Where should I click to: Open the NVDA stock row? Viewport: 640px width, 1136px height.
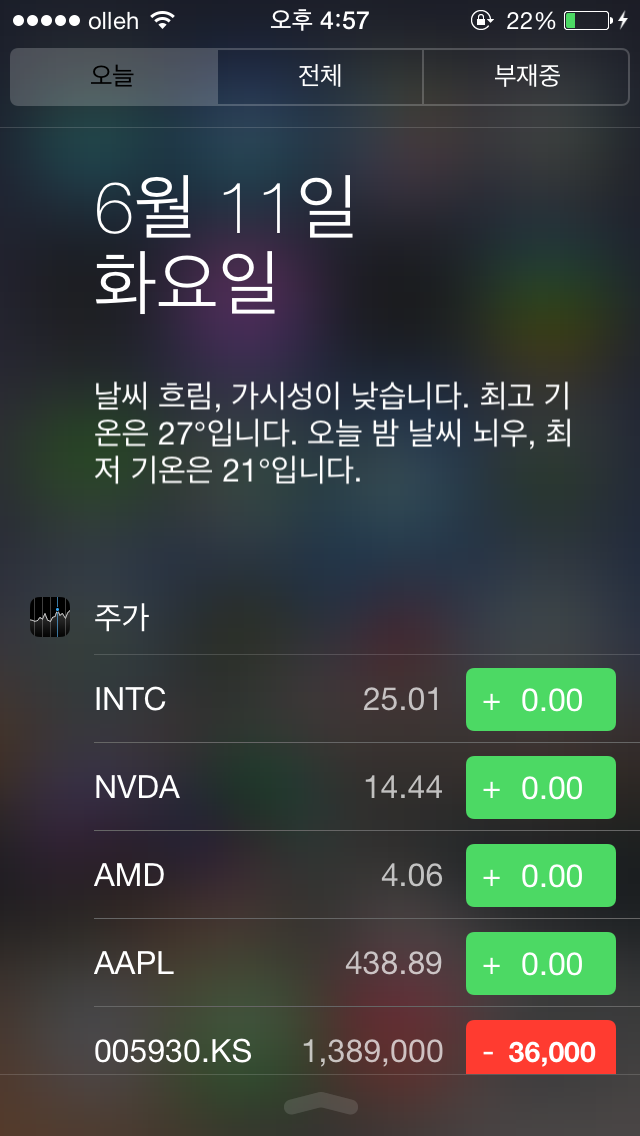pos(355,788)
